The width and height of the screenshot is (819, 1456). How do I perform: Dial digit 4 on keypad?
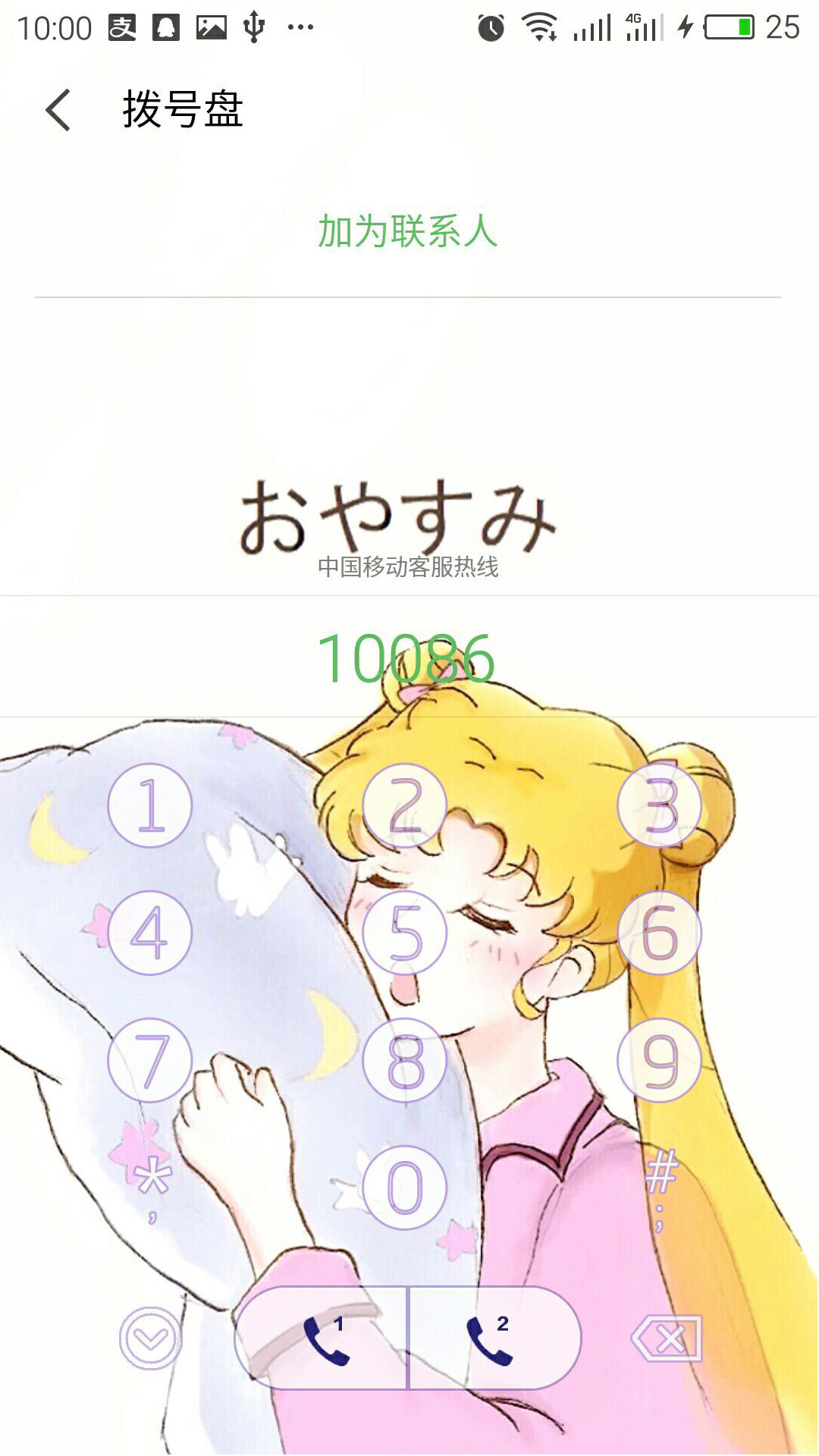point(150,933)
